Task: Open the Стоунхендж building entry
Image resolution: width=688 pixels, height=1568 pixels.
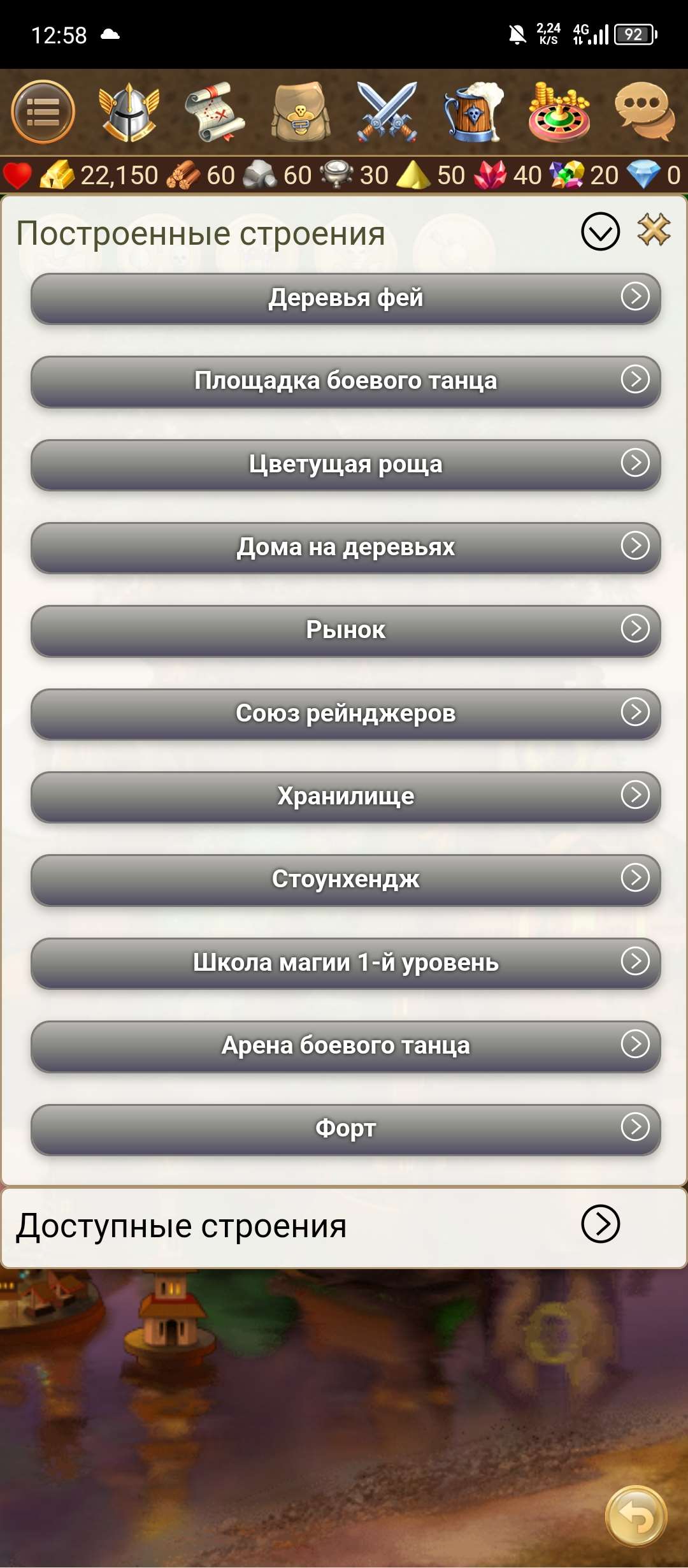Action: click(x=344, y=880)
